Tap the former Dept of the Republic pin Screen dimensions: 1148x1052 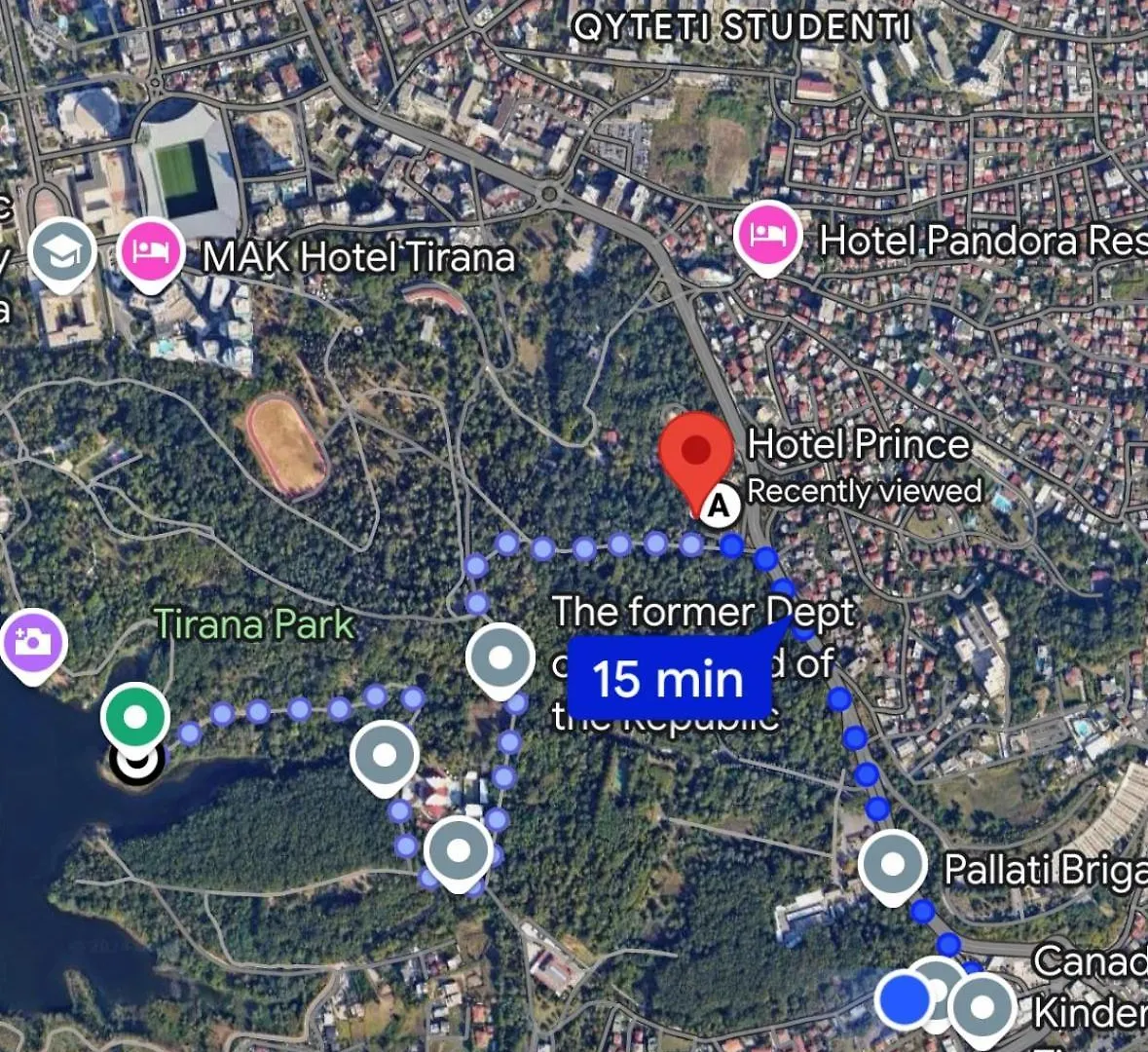(x=500, y=657)
